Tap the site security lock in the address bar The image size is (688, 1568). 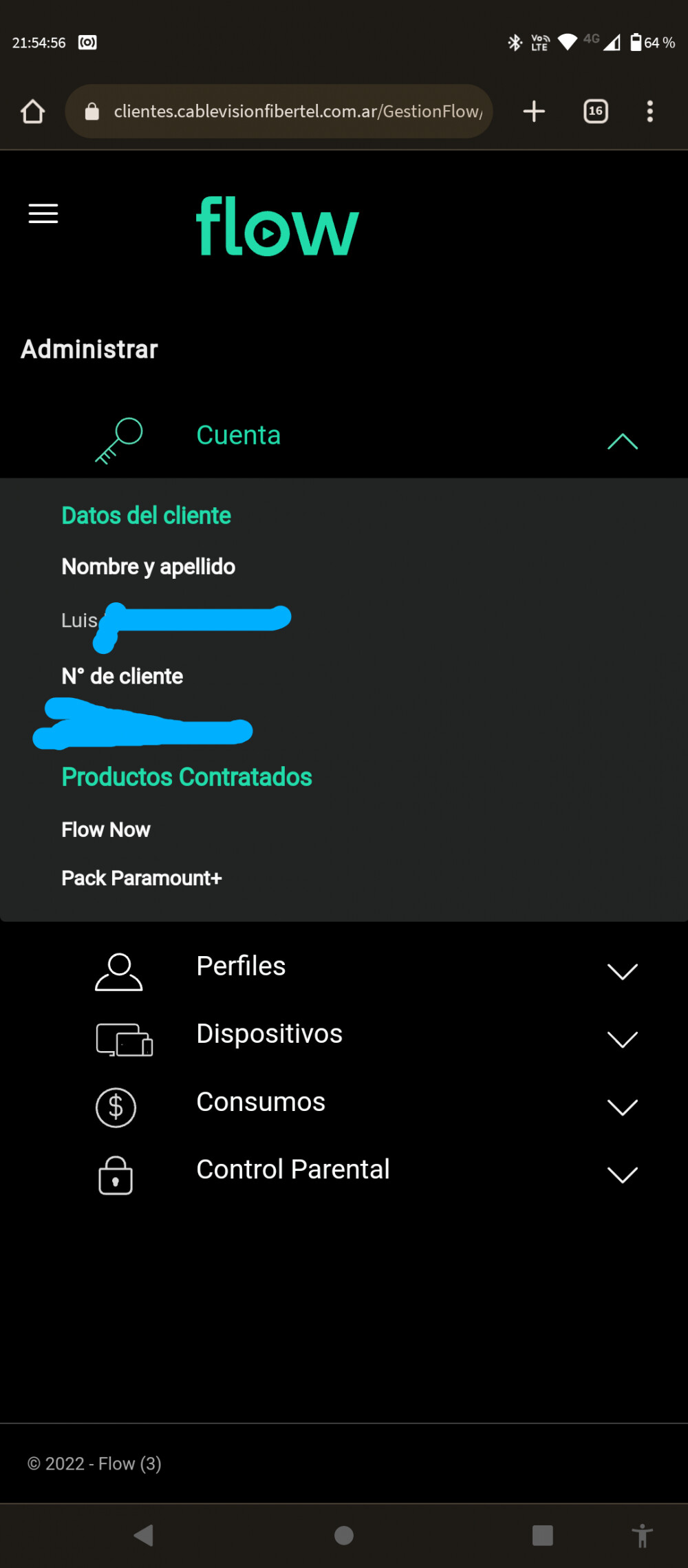(92, 111)
